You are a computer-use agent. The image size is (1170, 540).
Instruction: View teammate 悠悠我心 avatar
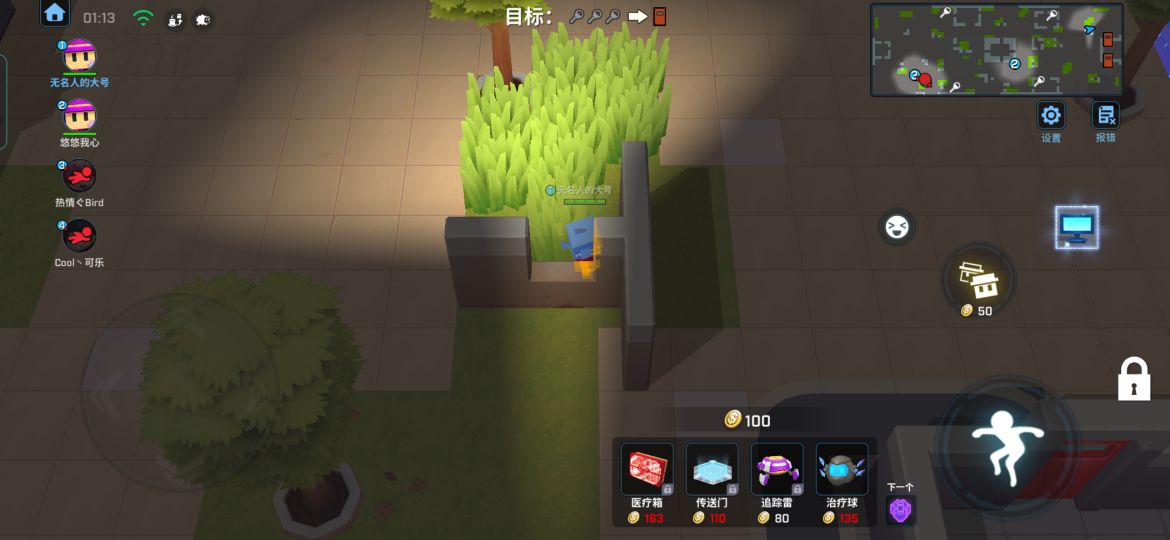pyautogui.click(x=79, y=117)
